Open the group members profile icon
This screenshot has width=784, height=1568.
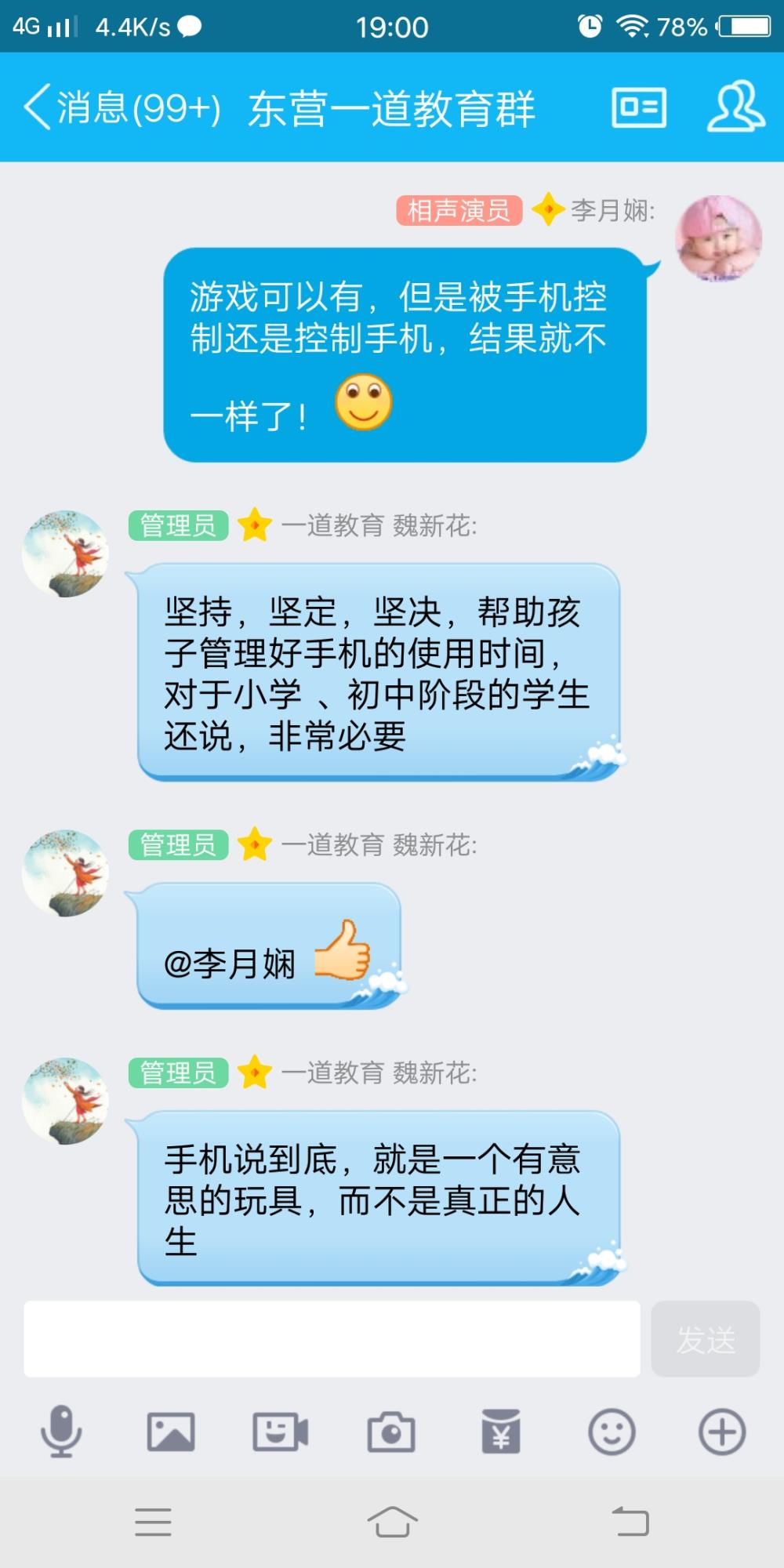pos(736,107)
